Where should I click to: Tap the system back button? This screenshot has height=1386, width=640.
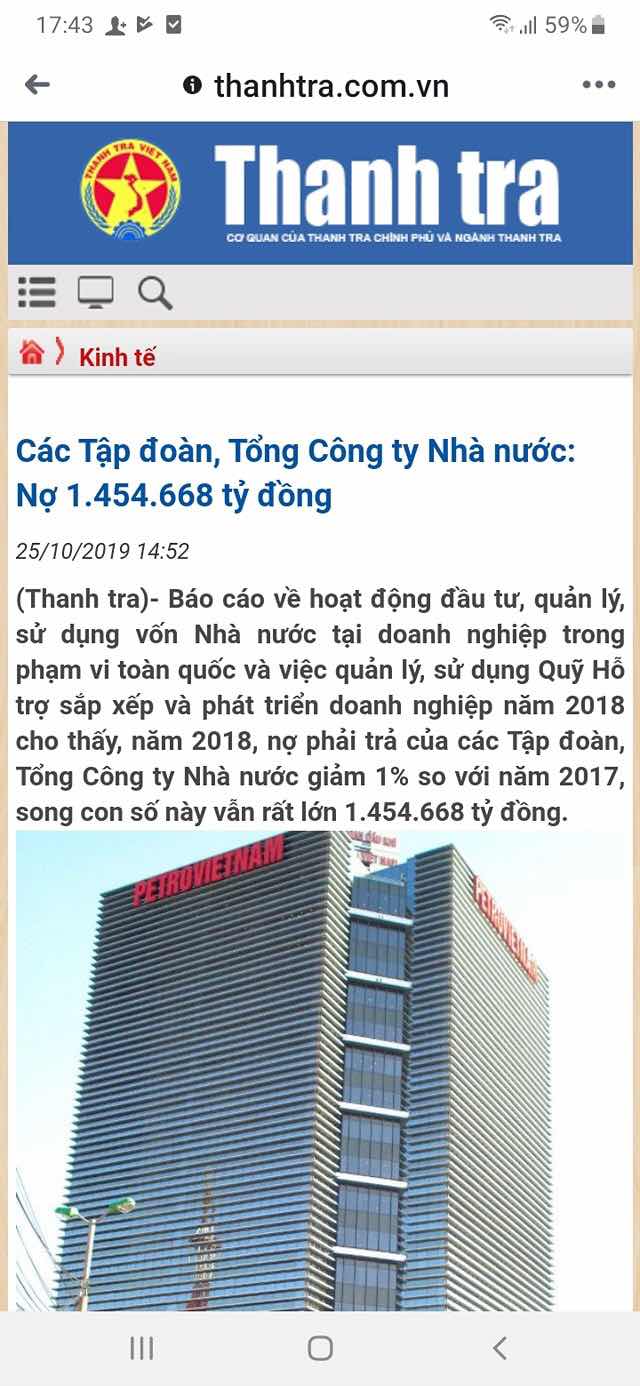pyautogui.click(x=499, y=1348)
